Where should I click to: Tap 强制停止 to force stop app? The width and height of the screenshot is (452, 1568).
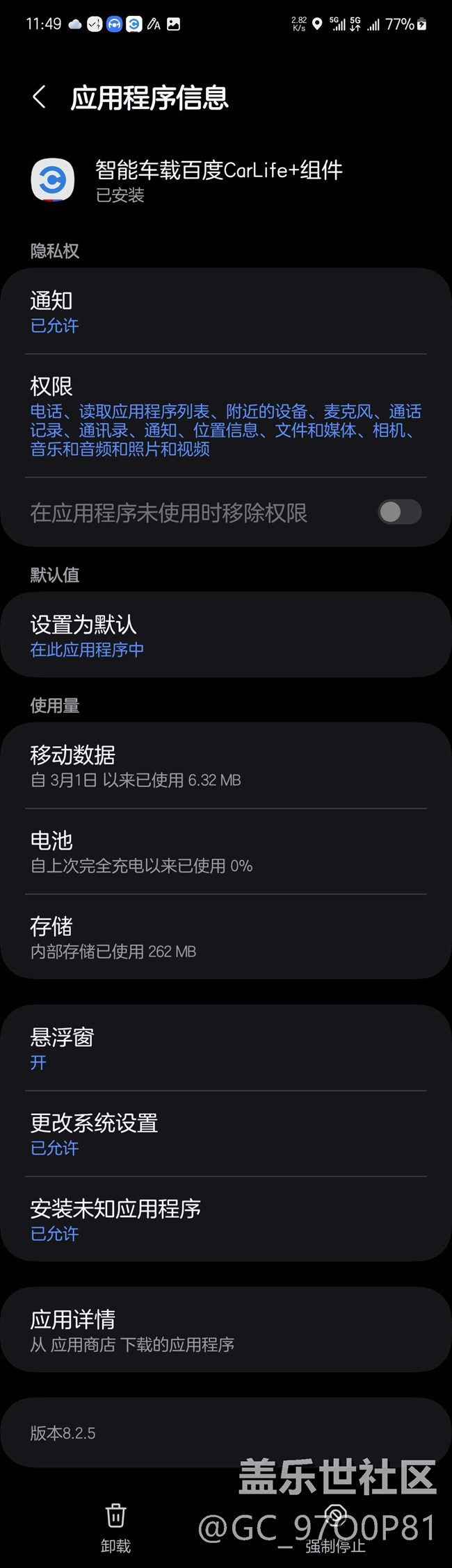336,1527
